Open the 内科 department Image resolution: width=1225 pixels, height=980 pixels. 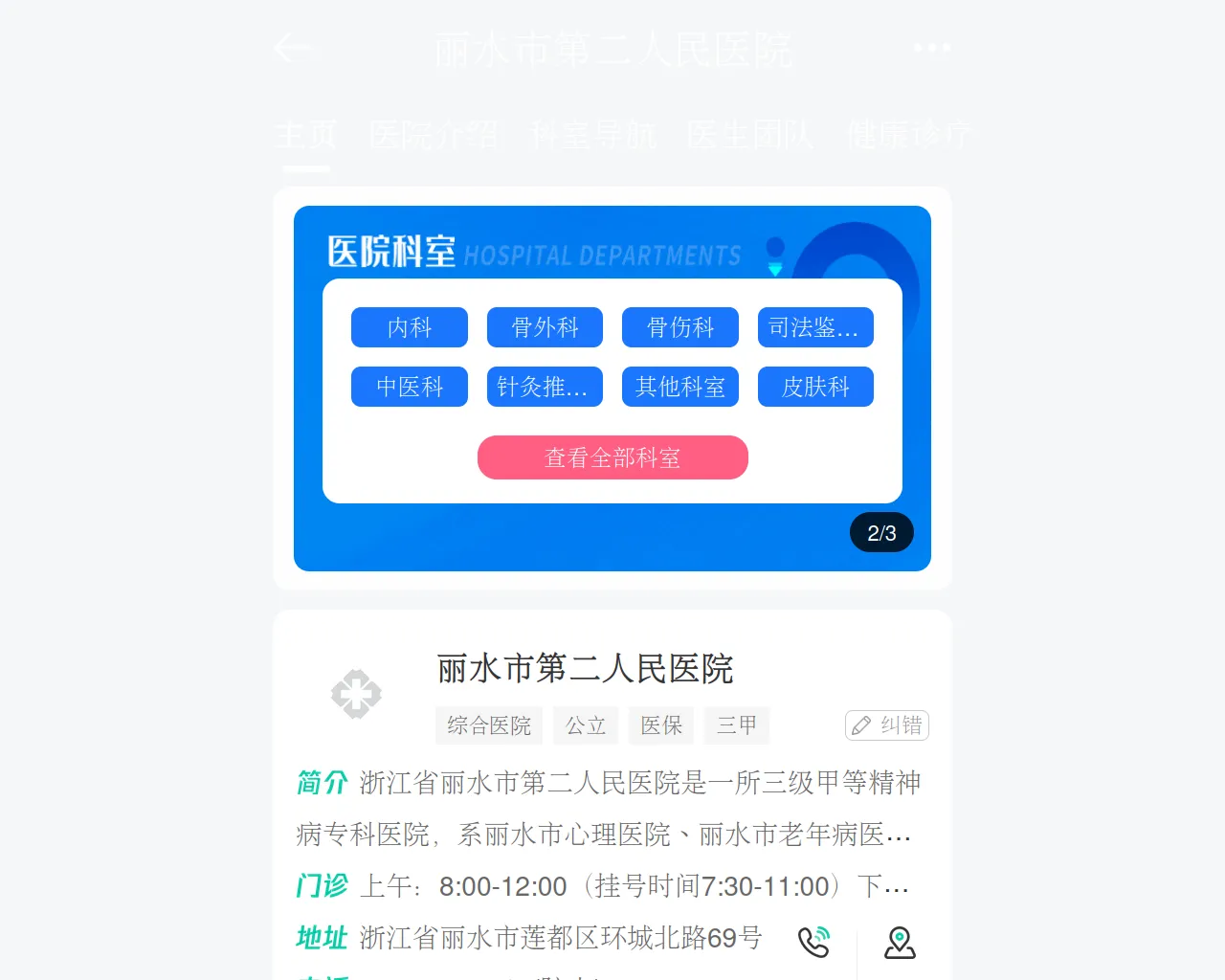coord(410,327)
